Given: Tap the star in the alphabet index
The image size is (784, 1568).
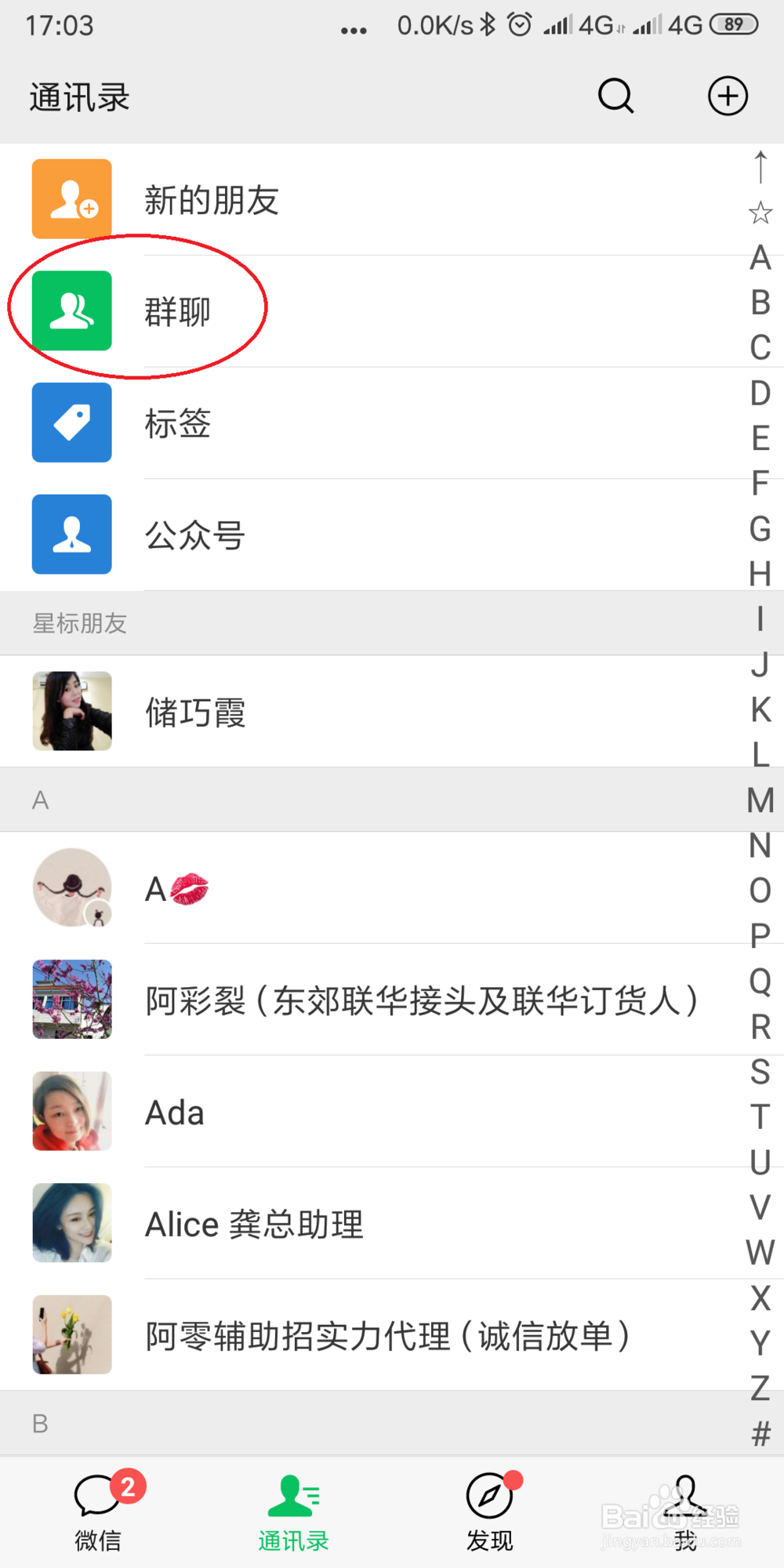Looking at the screenshot, I should click(x=760, y=210).
